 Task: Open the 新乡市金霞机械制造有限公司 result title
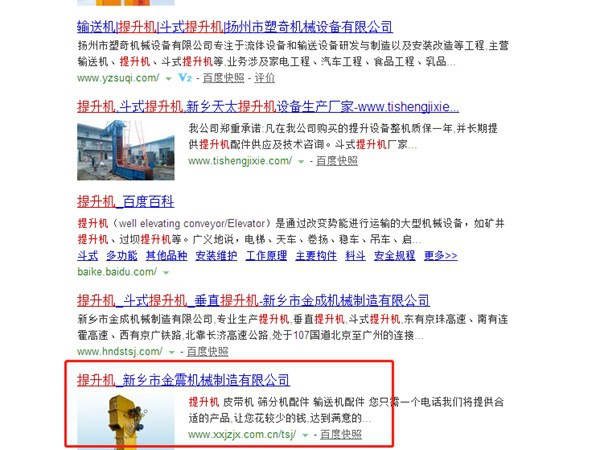pos(184,380)
